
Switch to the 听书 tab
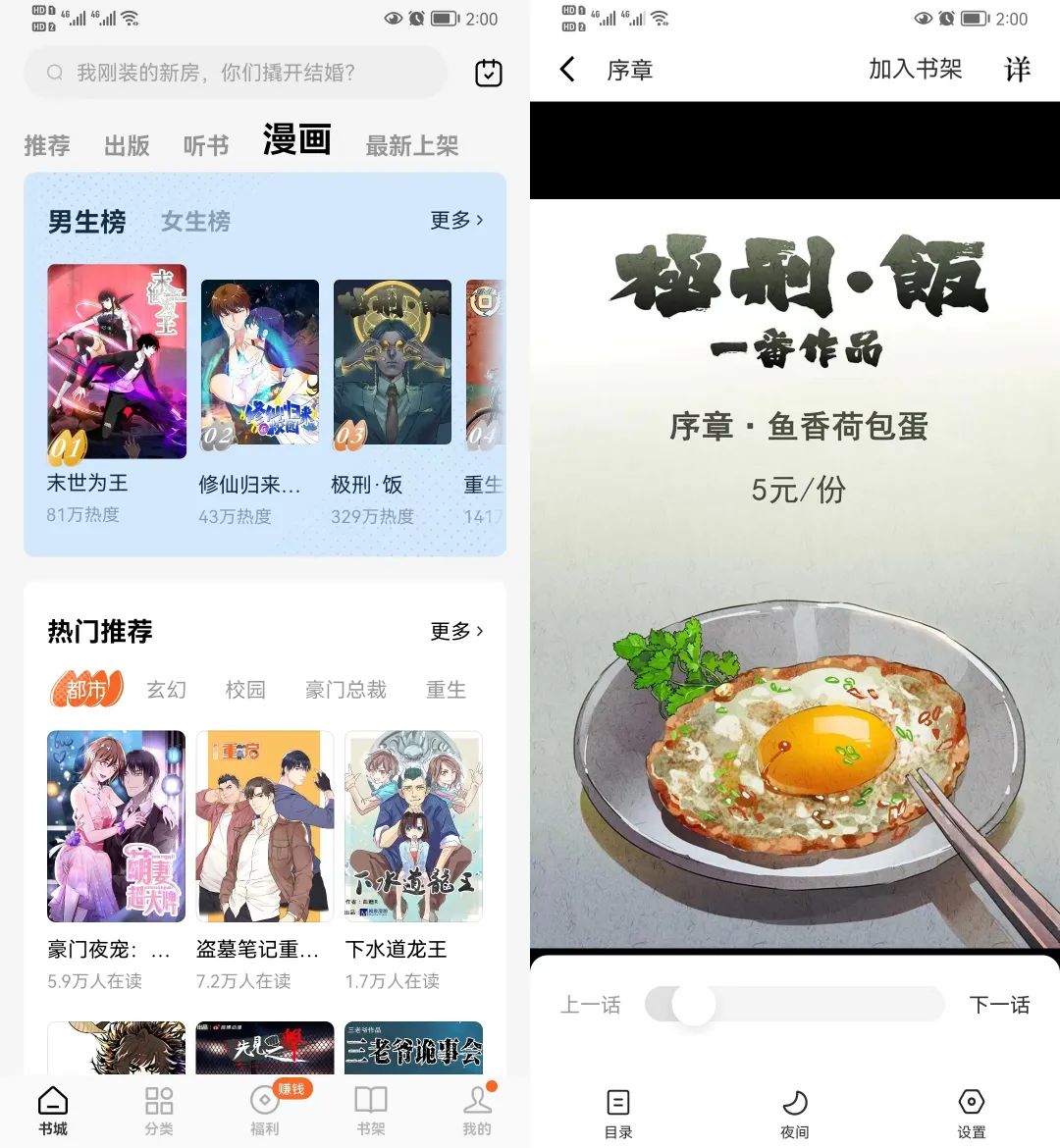(x=206, y=146)
